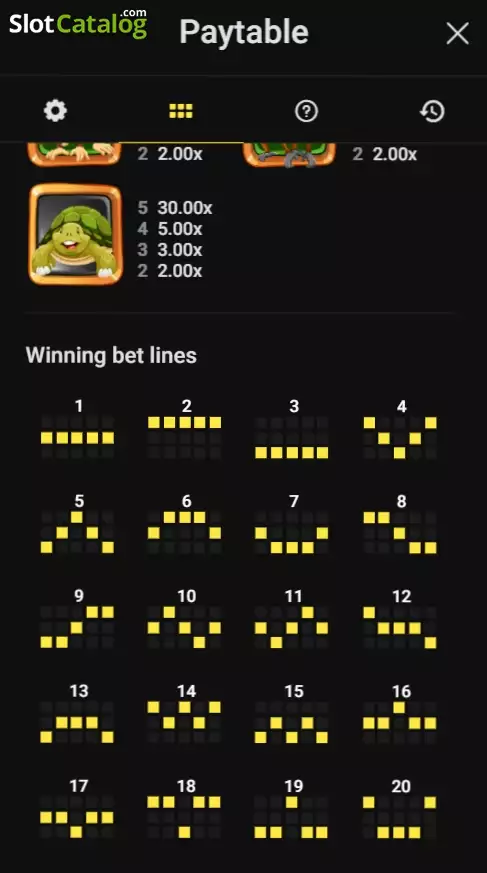Close the Paytable screen
Screen dimensions: 487x873
[458, 34]
